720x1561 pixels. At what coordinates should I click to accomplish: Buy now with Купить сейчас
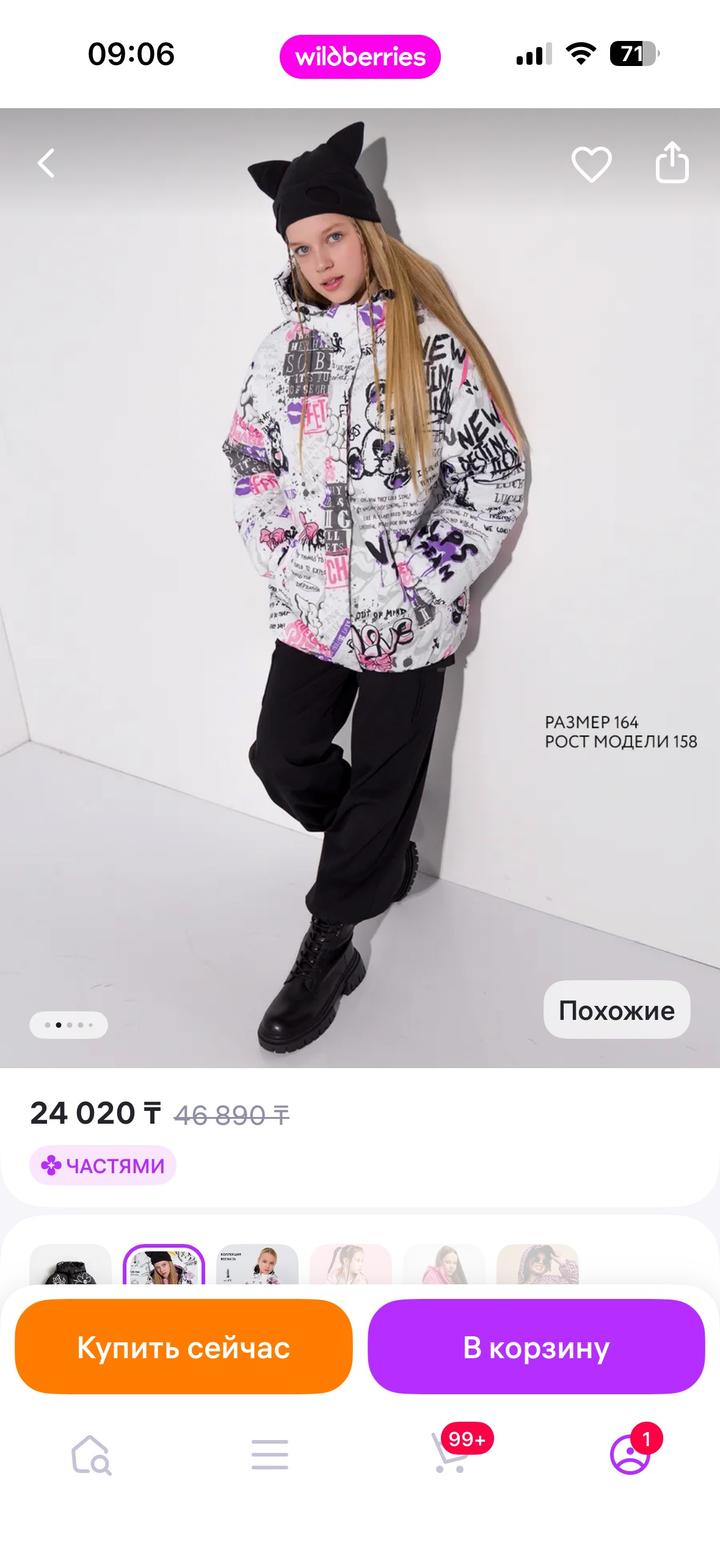(183, 1347)
